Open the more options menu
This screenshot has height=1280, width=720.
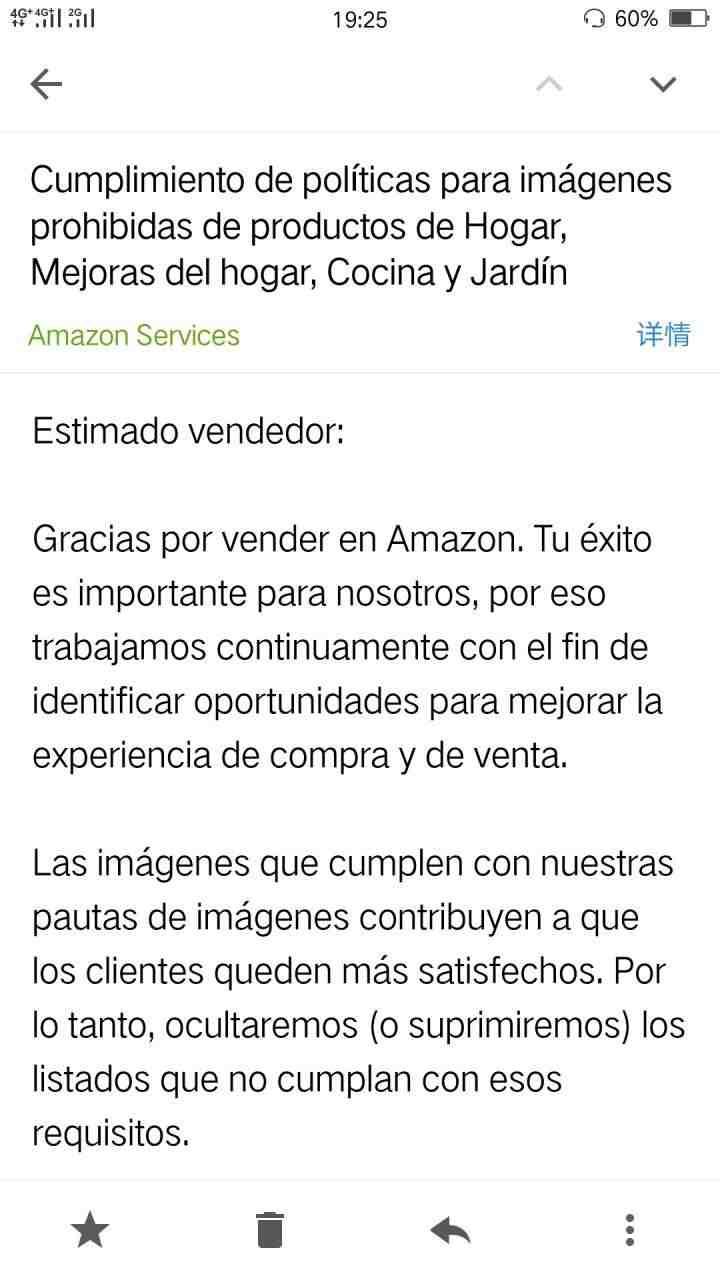629,1229
